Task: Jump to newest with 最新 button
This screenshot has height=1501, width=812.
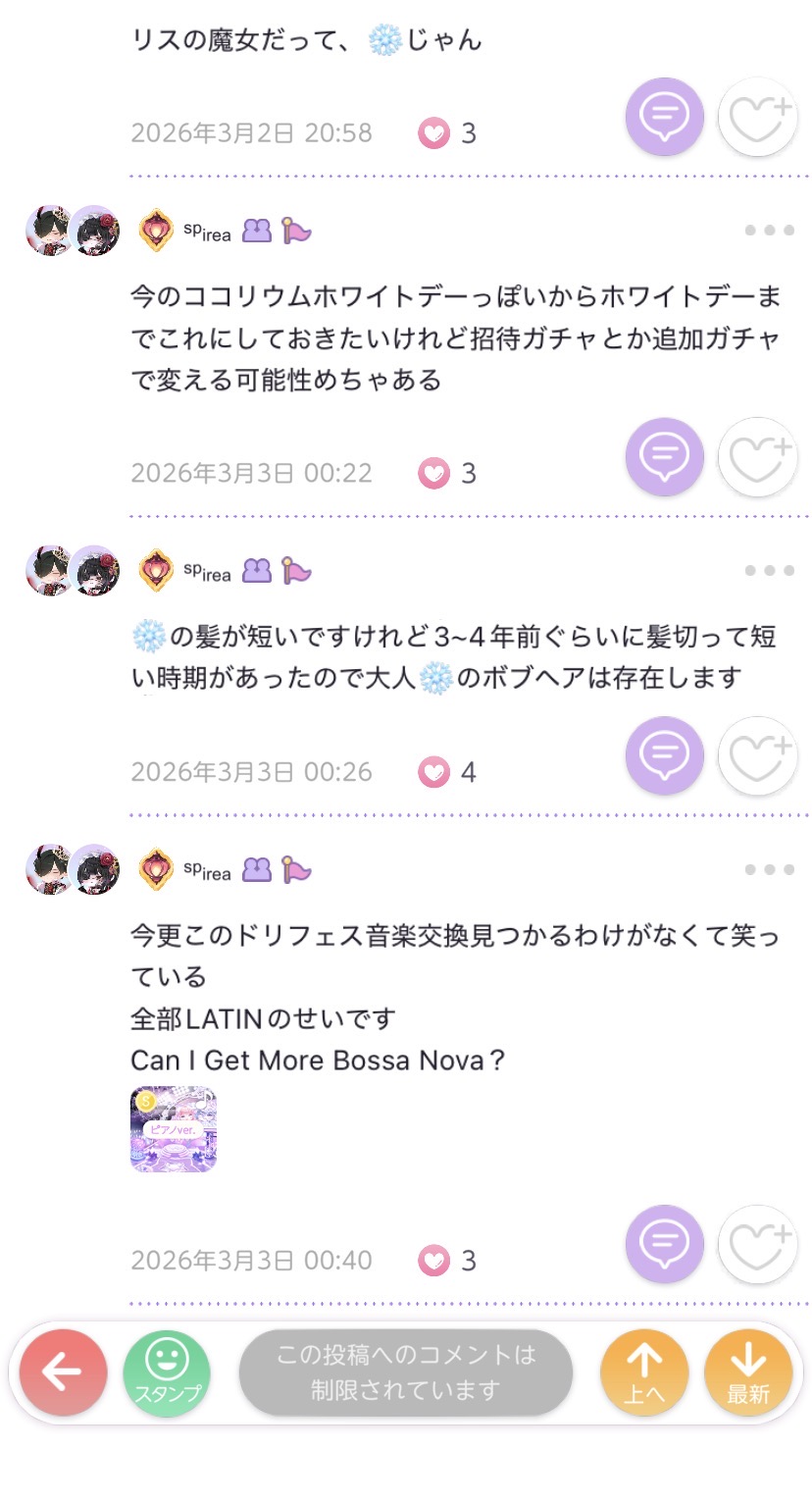Action: coord(747,1372)
